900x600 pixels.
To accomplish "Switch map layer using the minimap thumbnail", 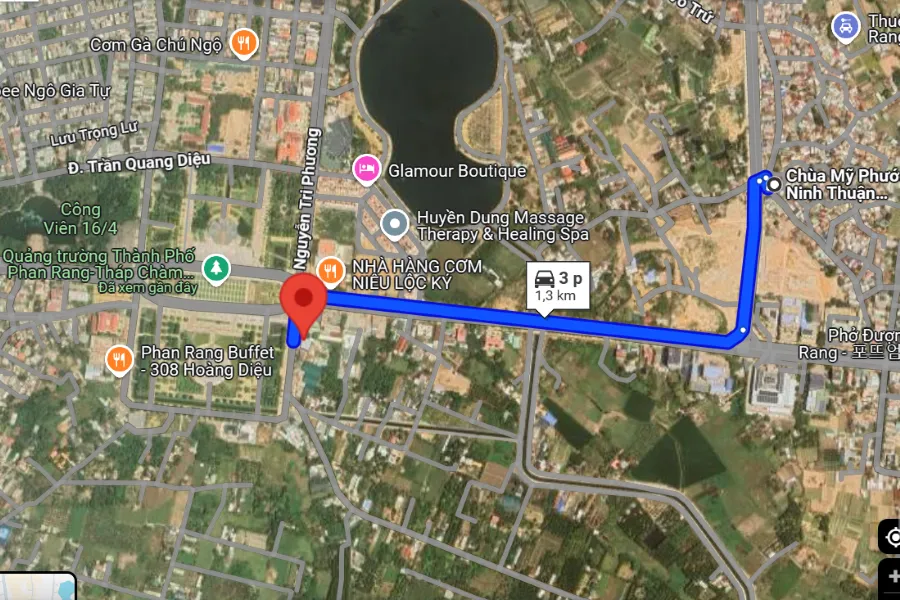I will [x=37, y=587].
